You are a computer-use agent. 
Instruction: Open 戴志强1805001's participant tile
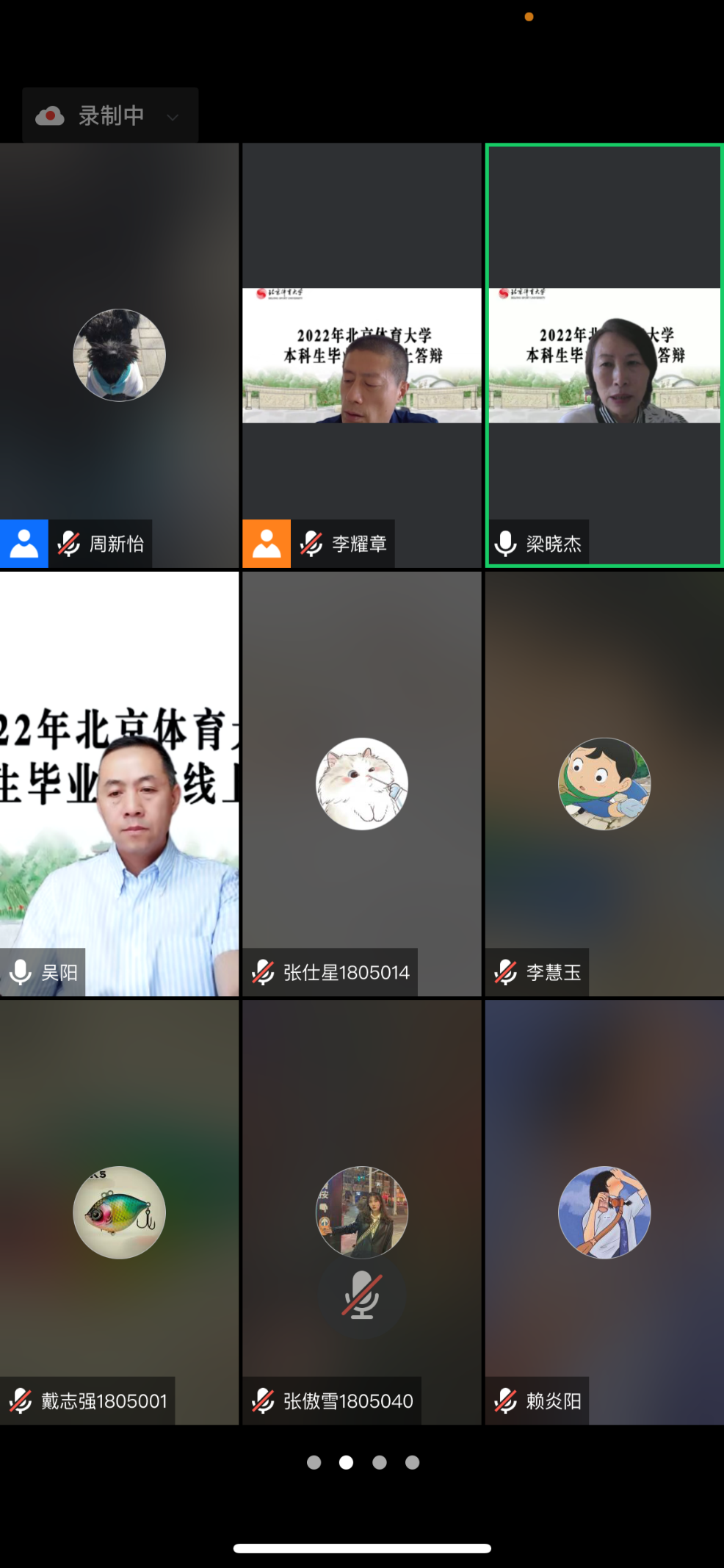[x=119, y=1212]
